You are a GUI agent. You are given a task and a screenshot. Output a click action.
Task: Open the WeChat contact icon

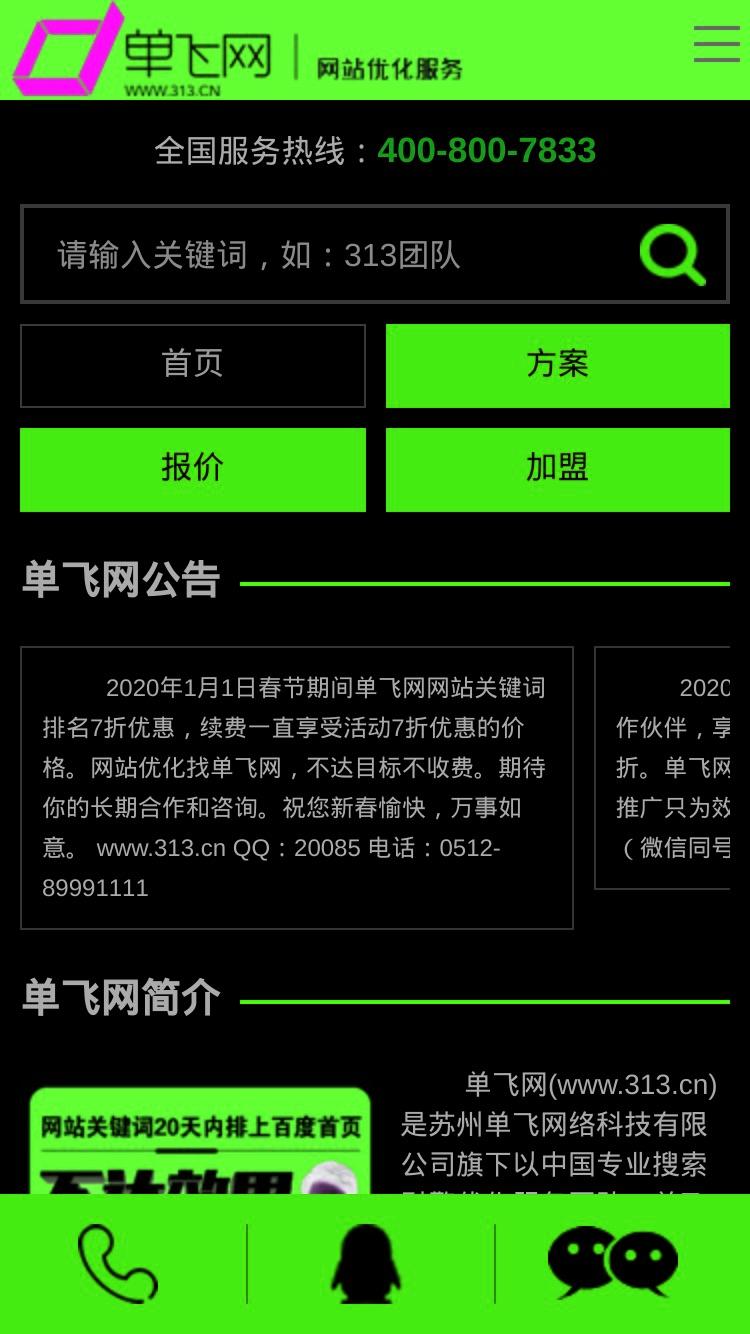[613, 1262]
